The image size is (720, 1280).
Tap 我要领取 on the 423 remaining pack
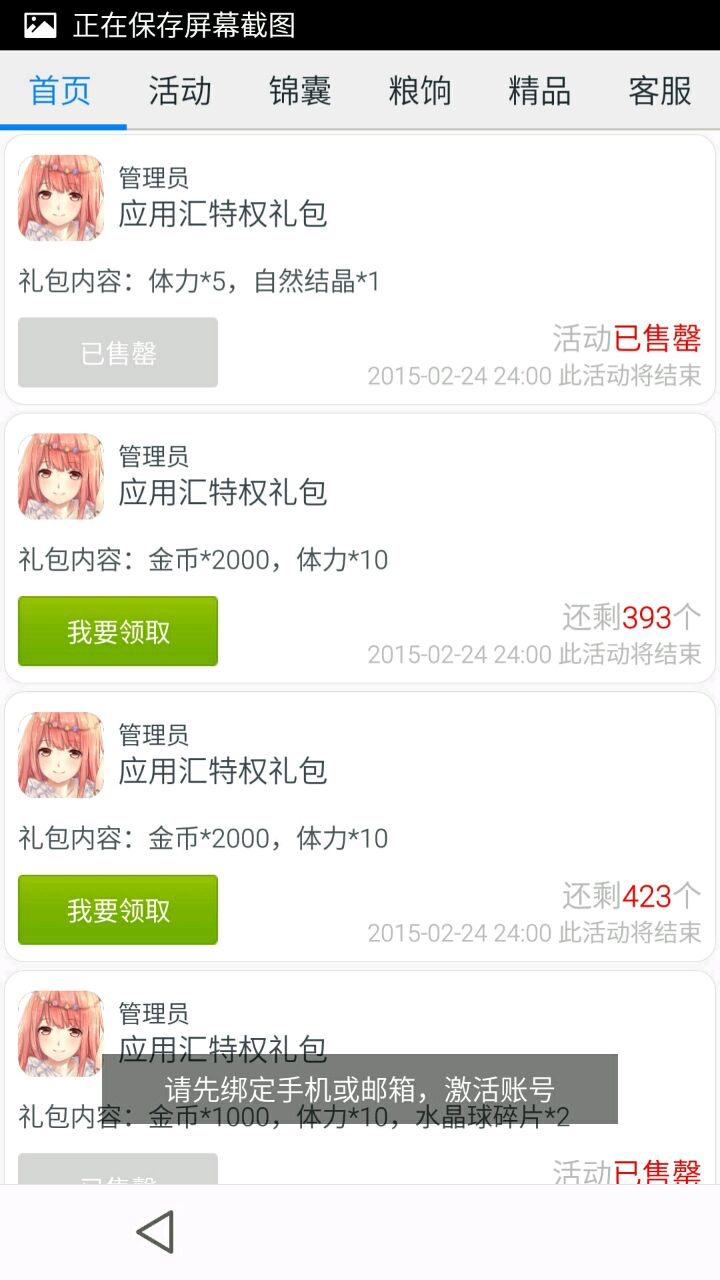pyautogui.click(x=118, y=910)
